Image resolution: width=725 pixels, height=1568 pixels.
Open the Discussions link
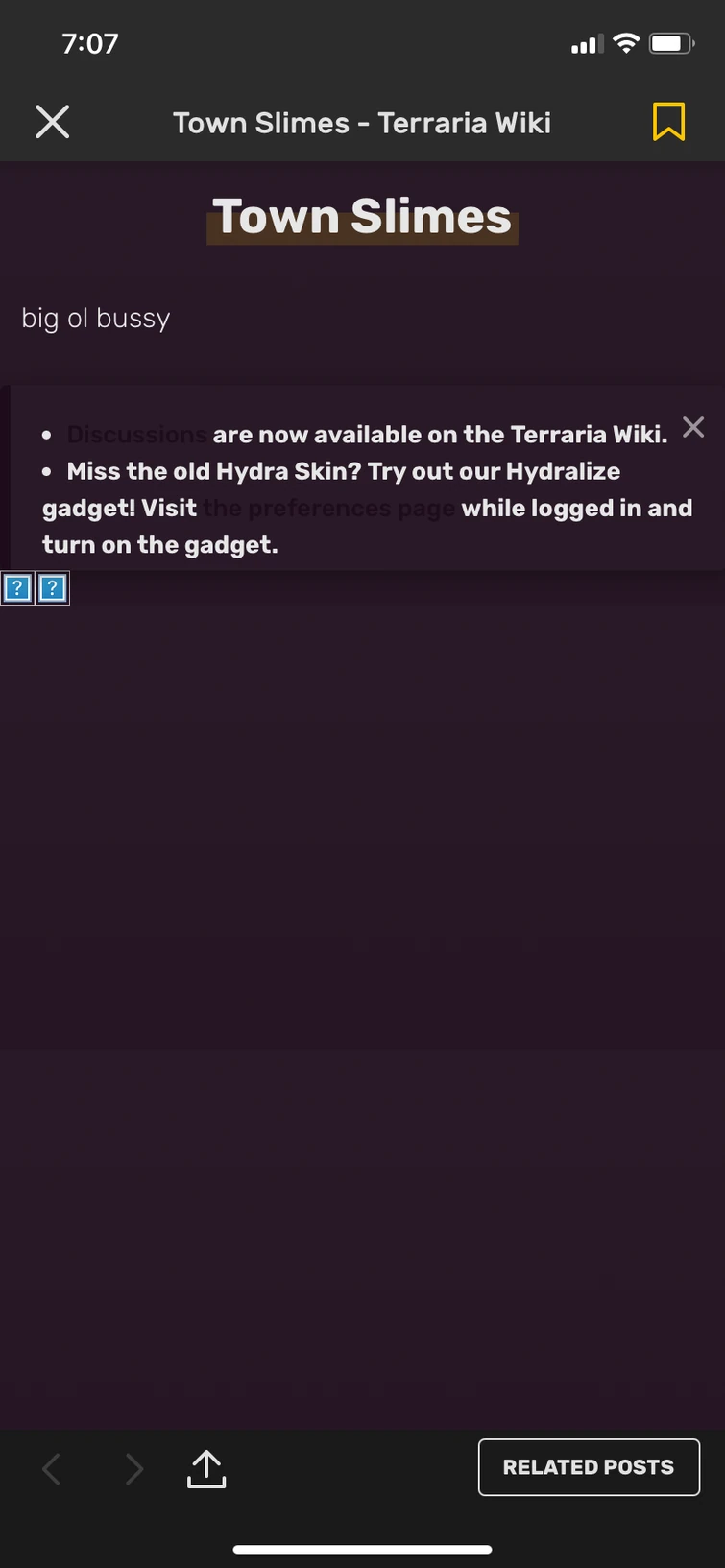tap(136, 435)
